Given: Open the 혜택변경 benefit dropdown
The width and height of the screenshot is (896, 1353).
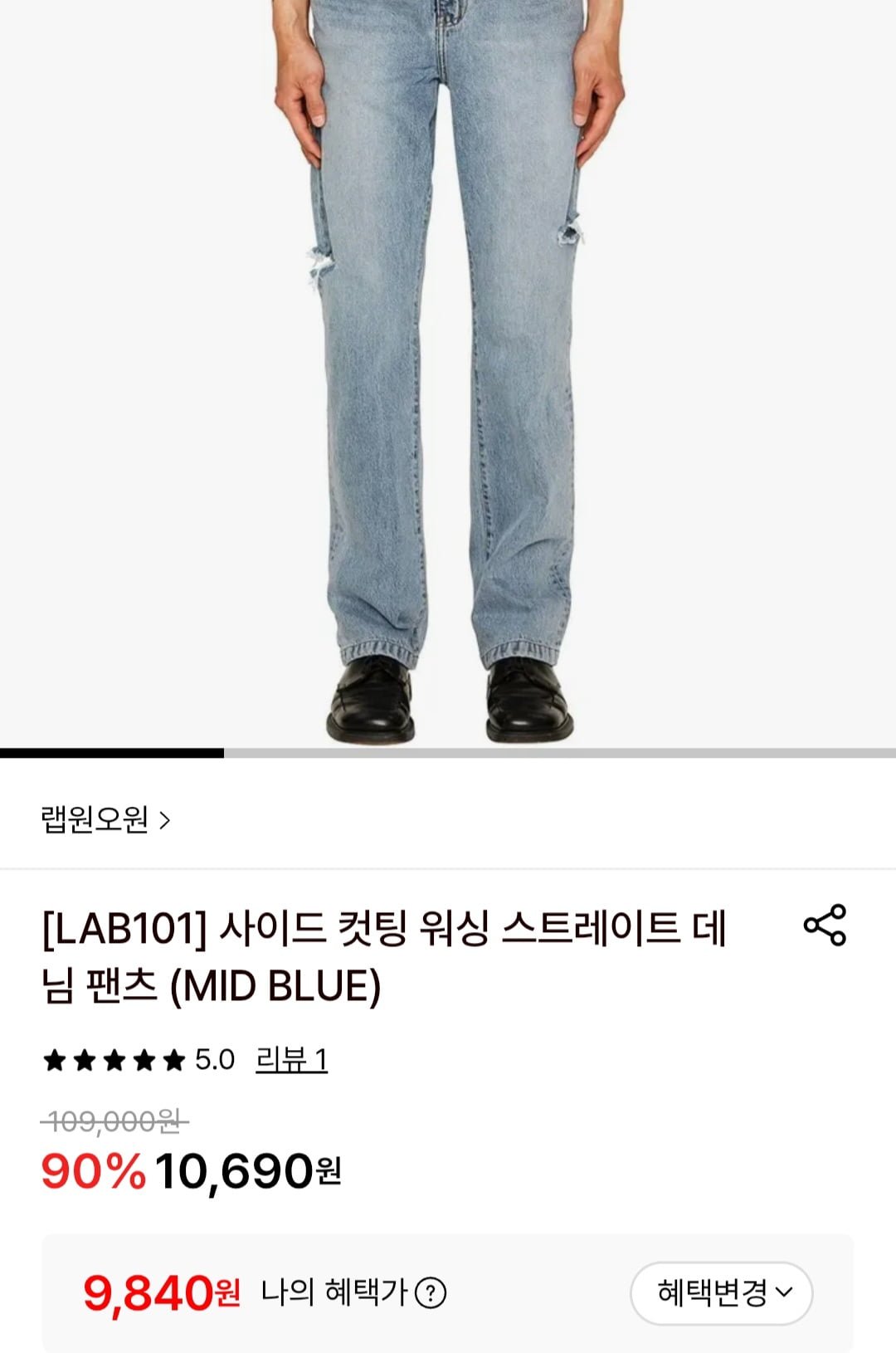Looking at the screenshot, I should [x=721, y=1292].
